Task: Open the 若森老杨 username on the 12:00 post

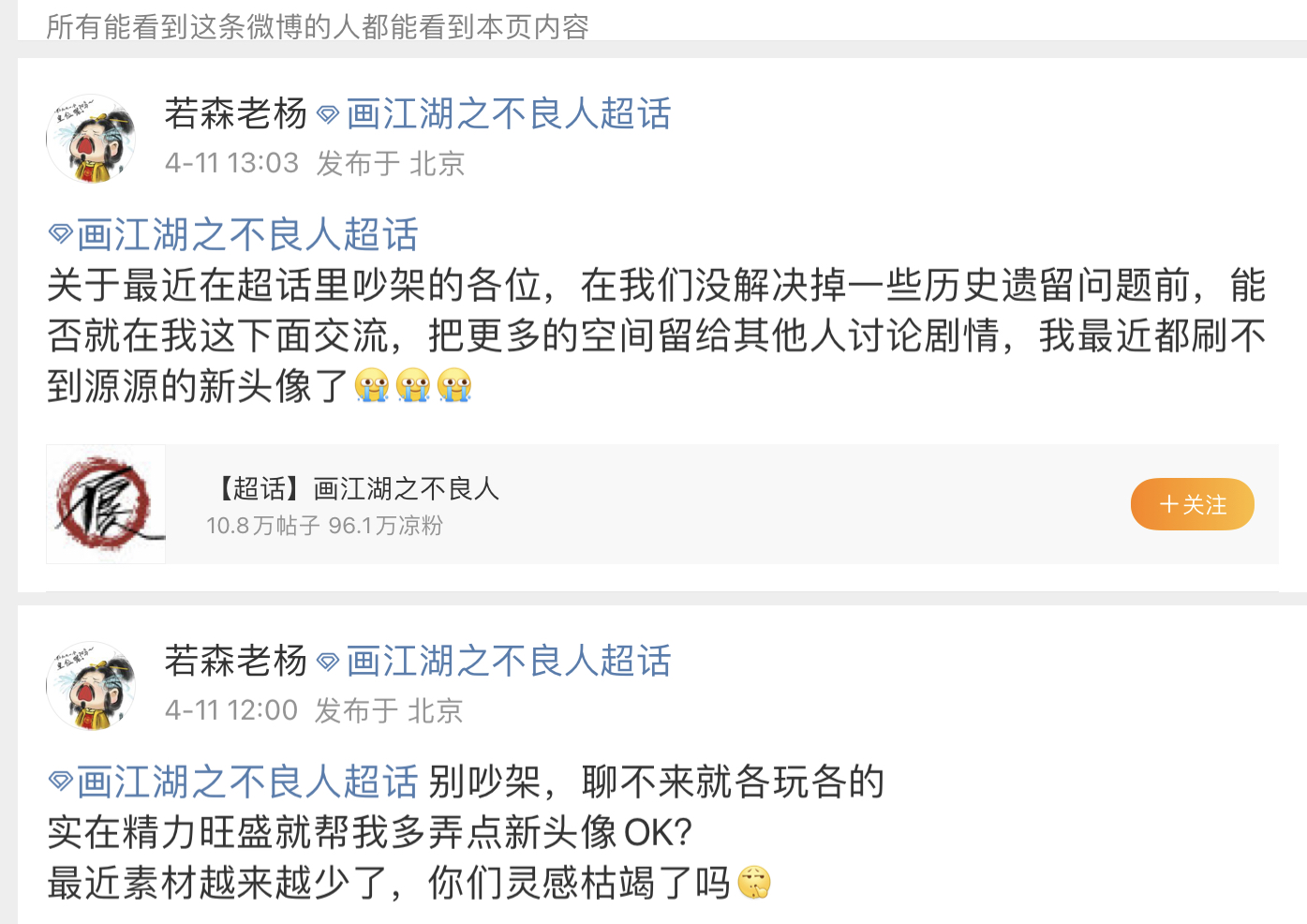Action: click(x=236, y=662)
